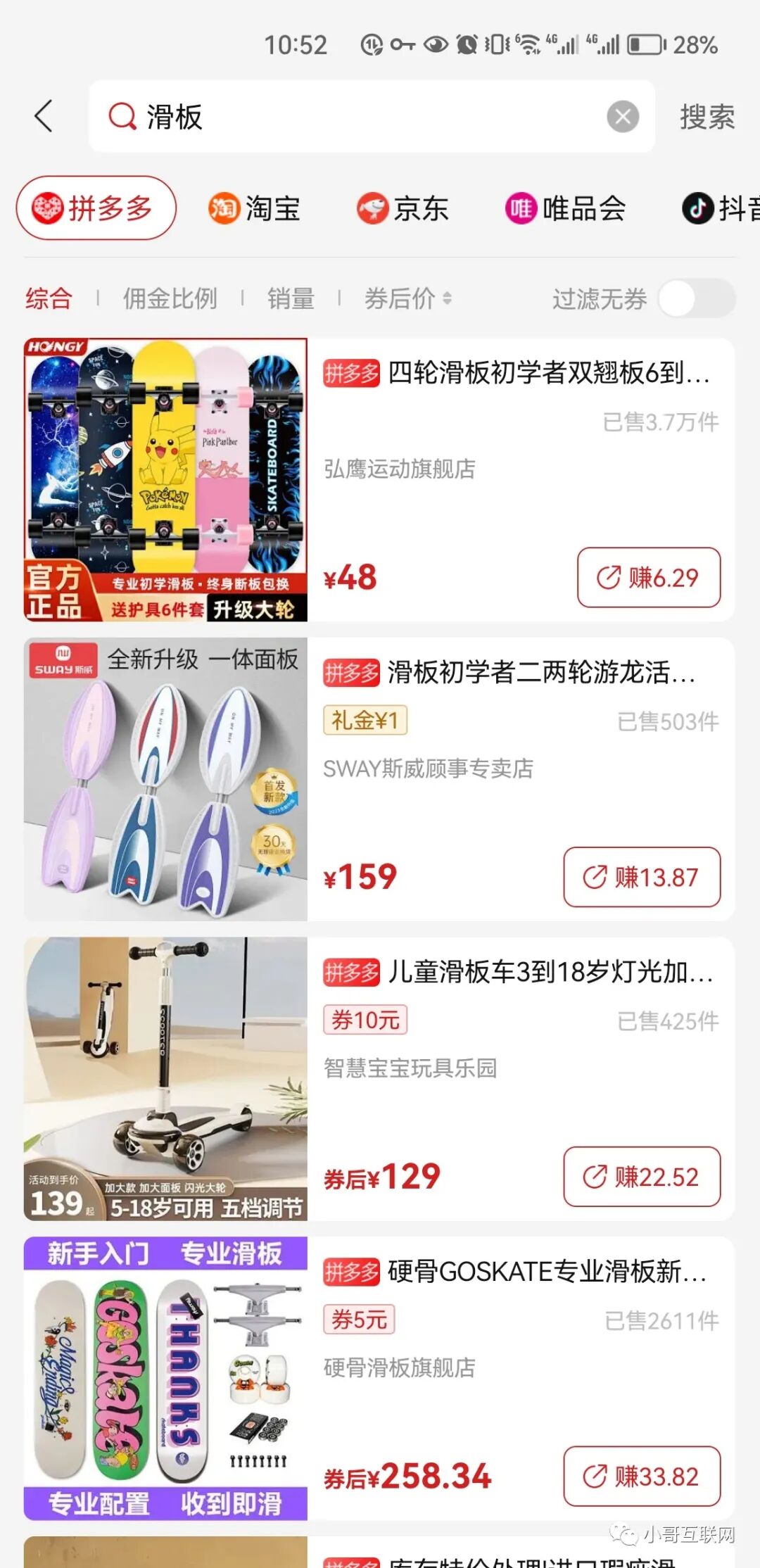Image resolution: width=760 pixels, height=1568 pixels.
Task: Tap the 赚22.52 button
Action: click(641, 1177)
